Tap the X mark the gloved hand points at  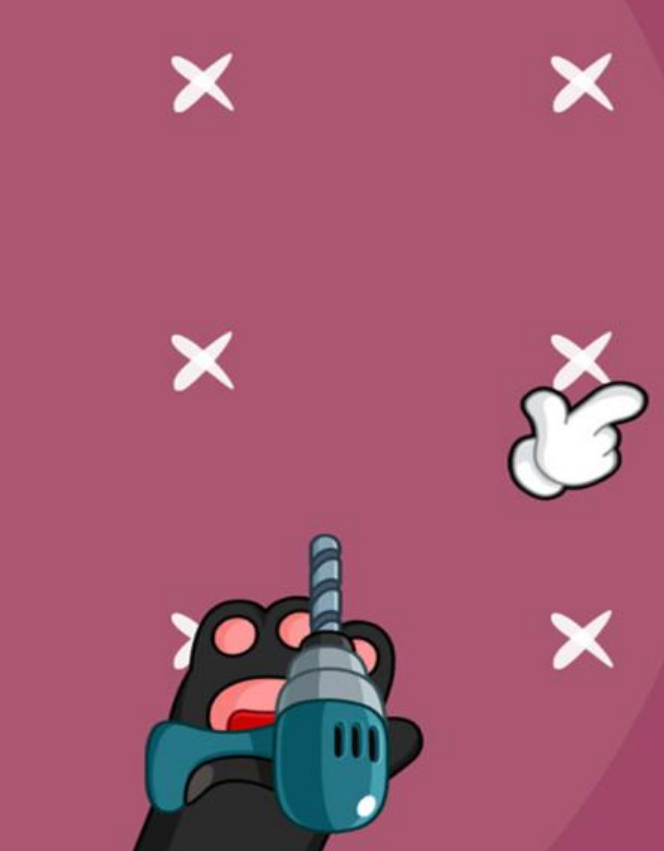point(580,358)
